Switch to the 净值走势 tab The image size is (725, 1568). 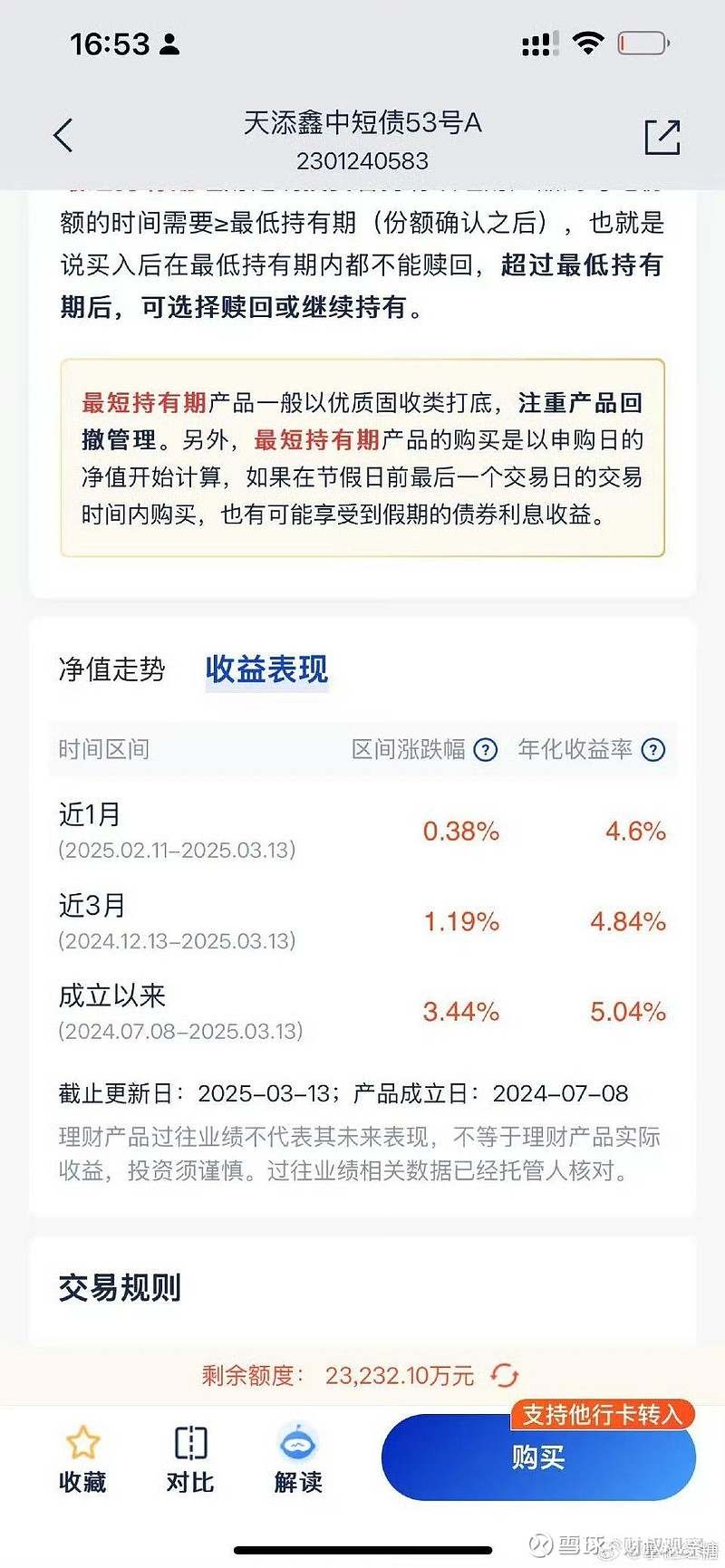tap(111, 669)
